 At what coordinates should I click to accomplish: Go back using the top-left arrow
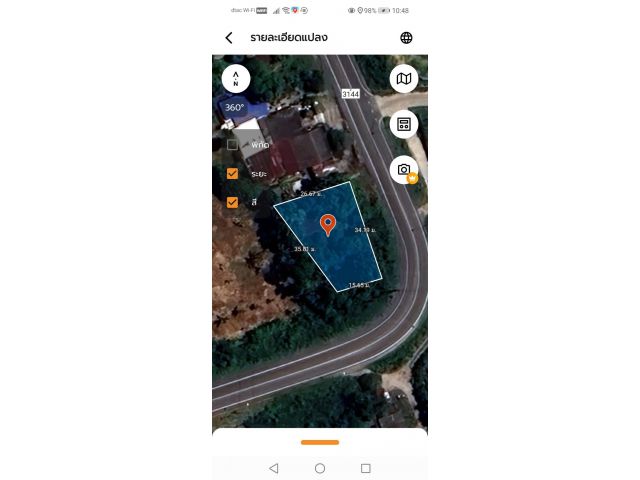[229, 38]
